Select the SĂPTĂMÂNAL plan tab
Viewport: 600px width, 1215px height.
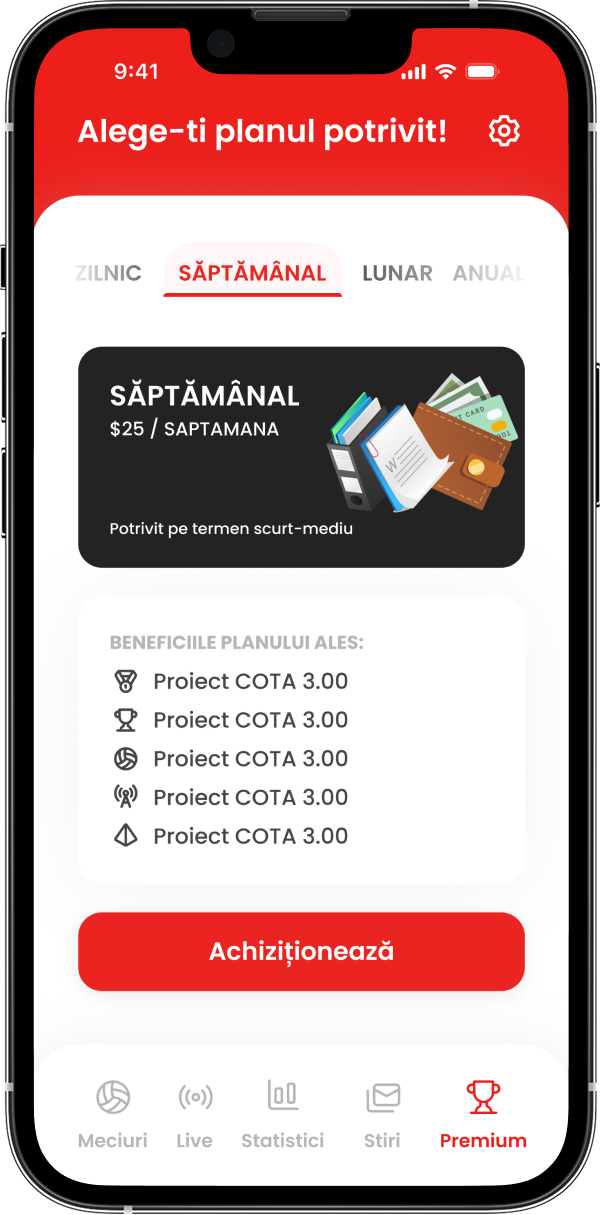[x=252, y=273]
